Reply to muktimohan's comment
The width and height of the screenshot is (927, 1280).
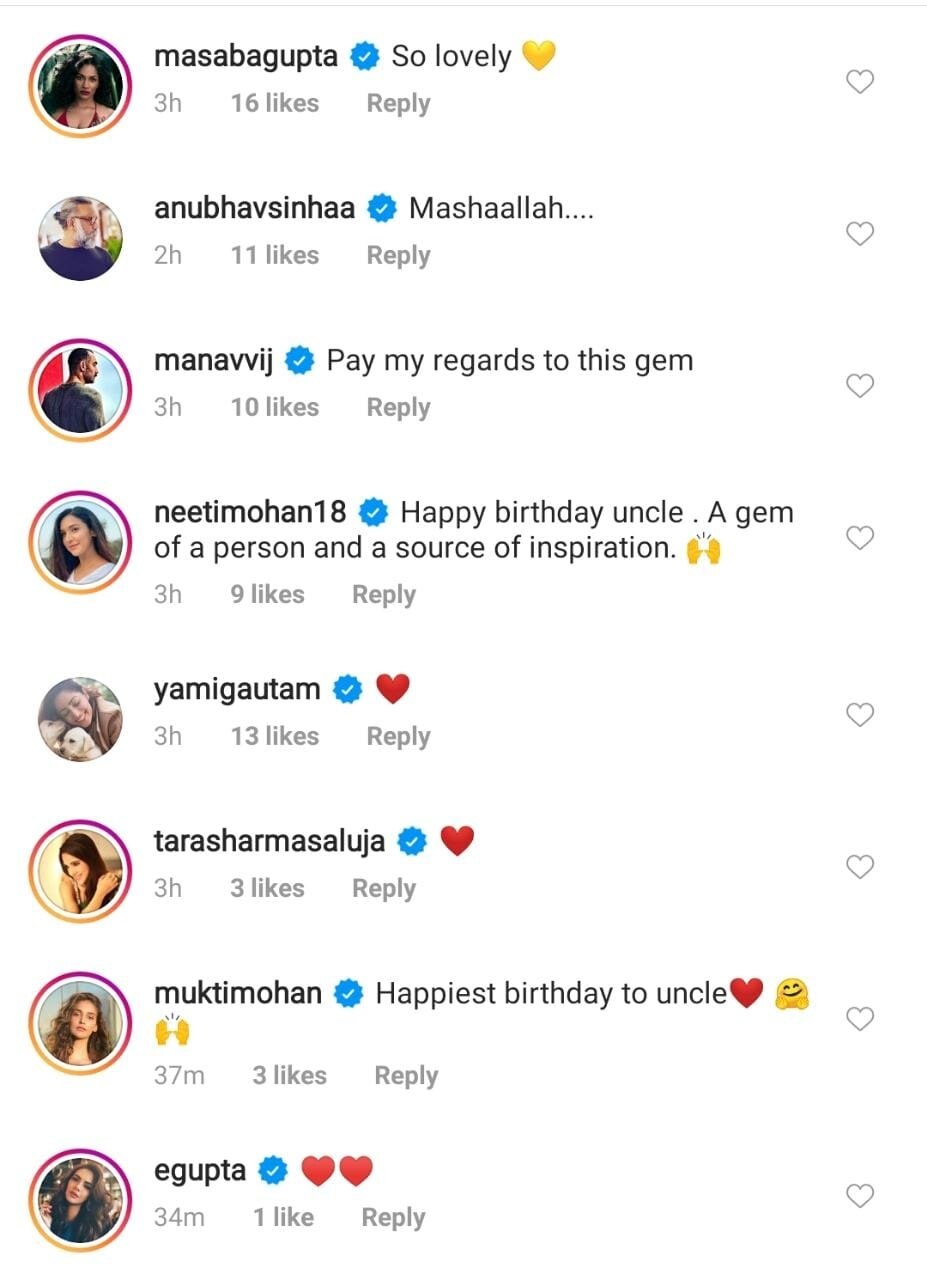(x=405, y=1076)
